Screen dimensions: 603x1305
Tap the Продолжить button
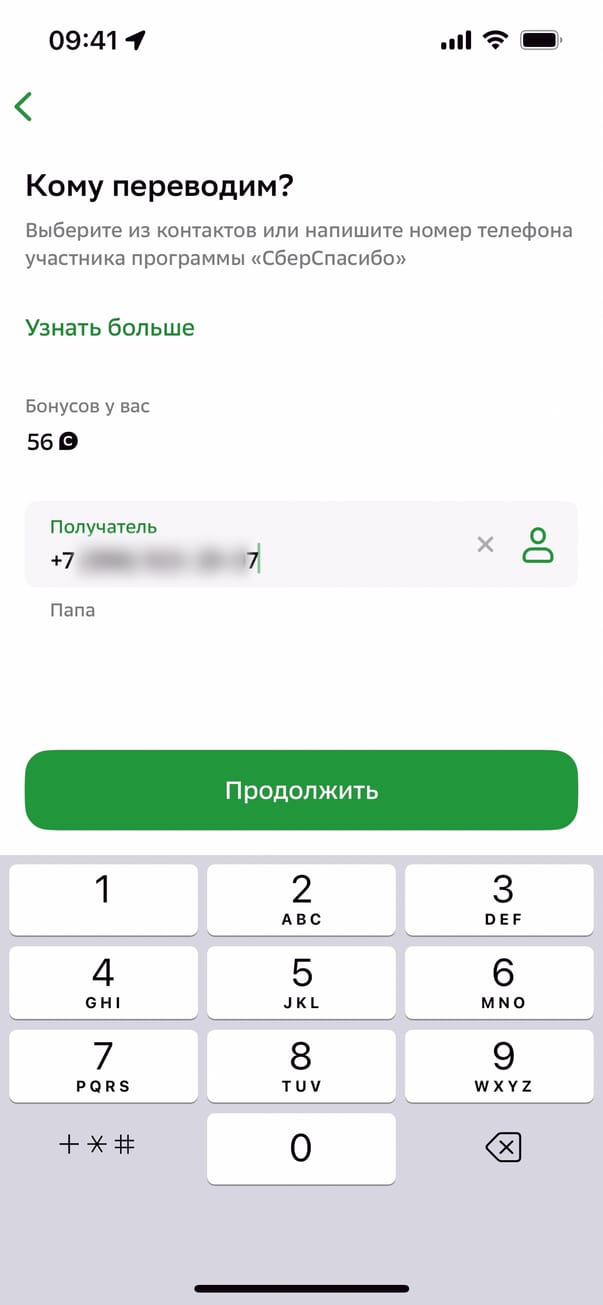pos(301,790)
